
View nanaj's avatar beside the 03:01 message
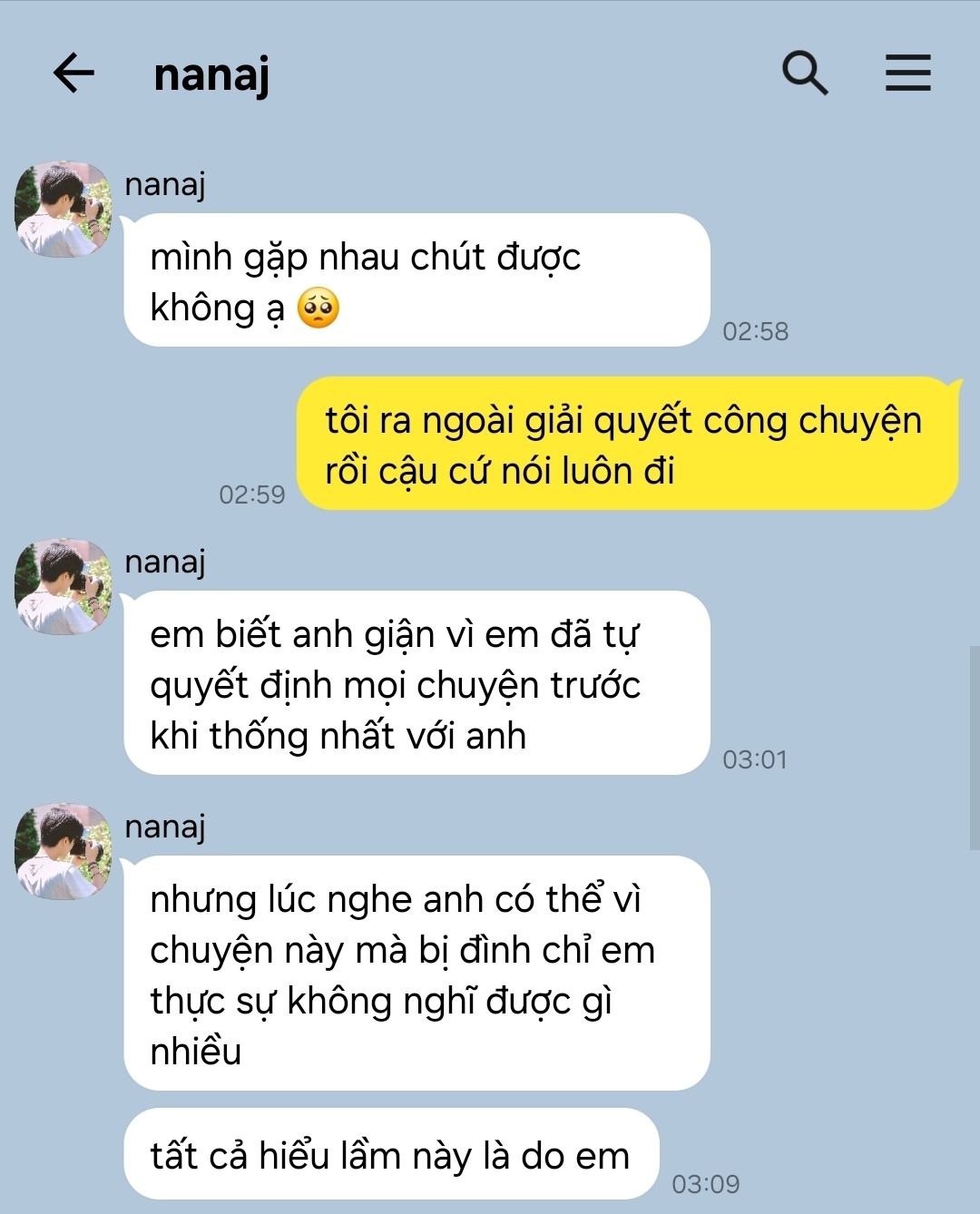click(63, 587)
